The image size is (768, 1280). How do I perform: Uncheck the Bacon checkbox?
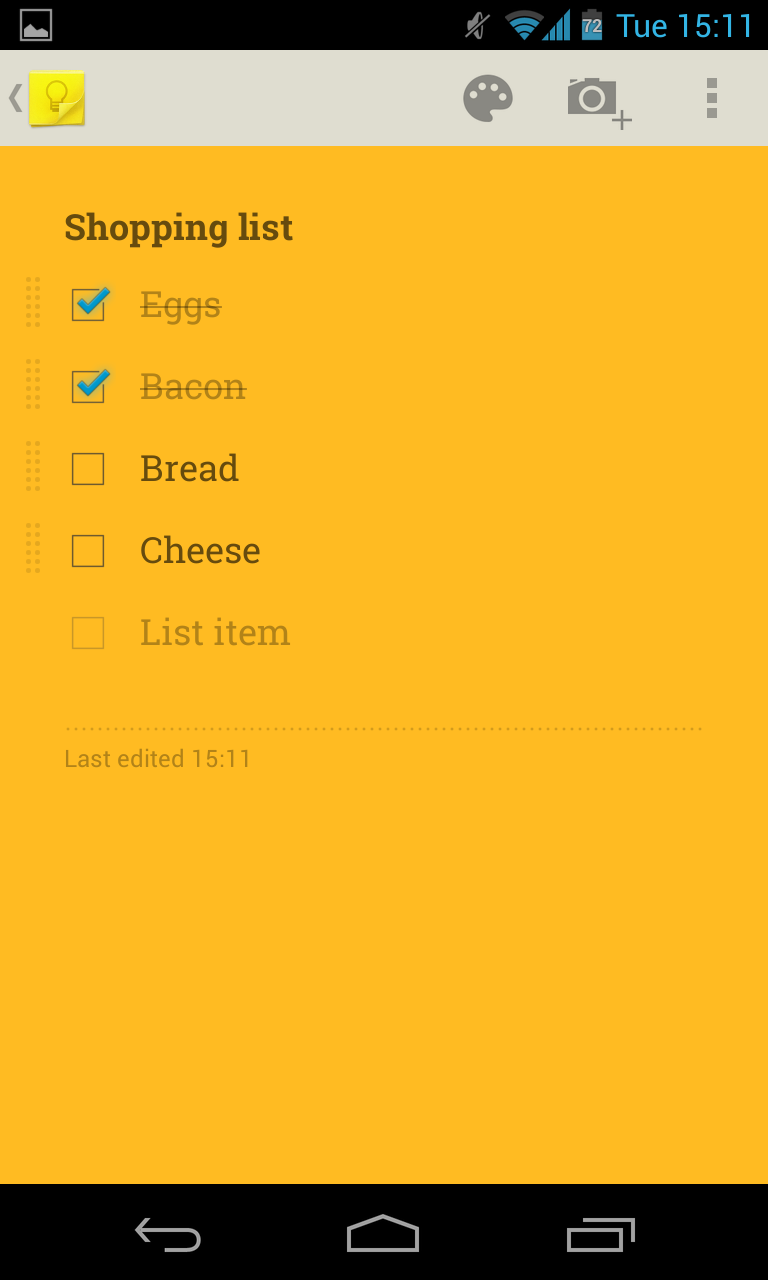(x=89, y=386)
